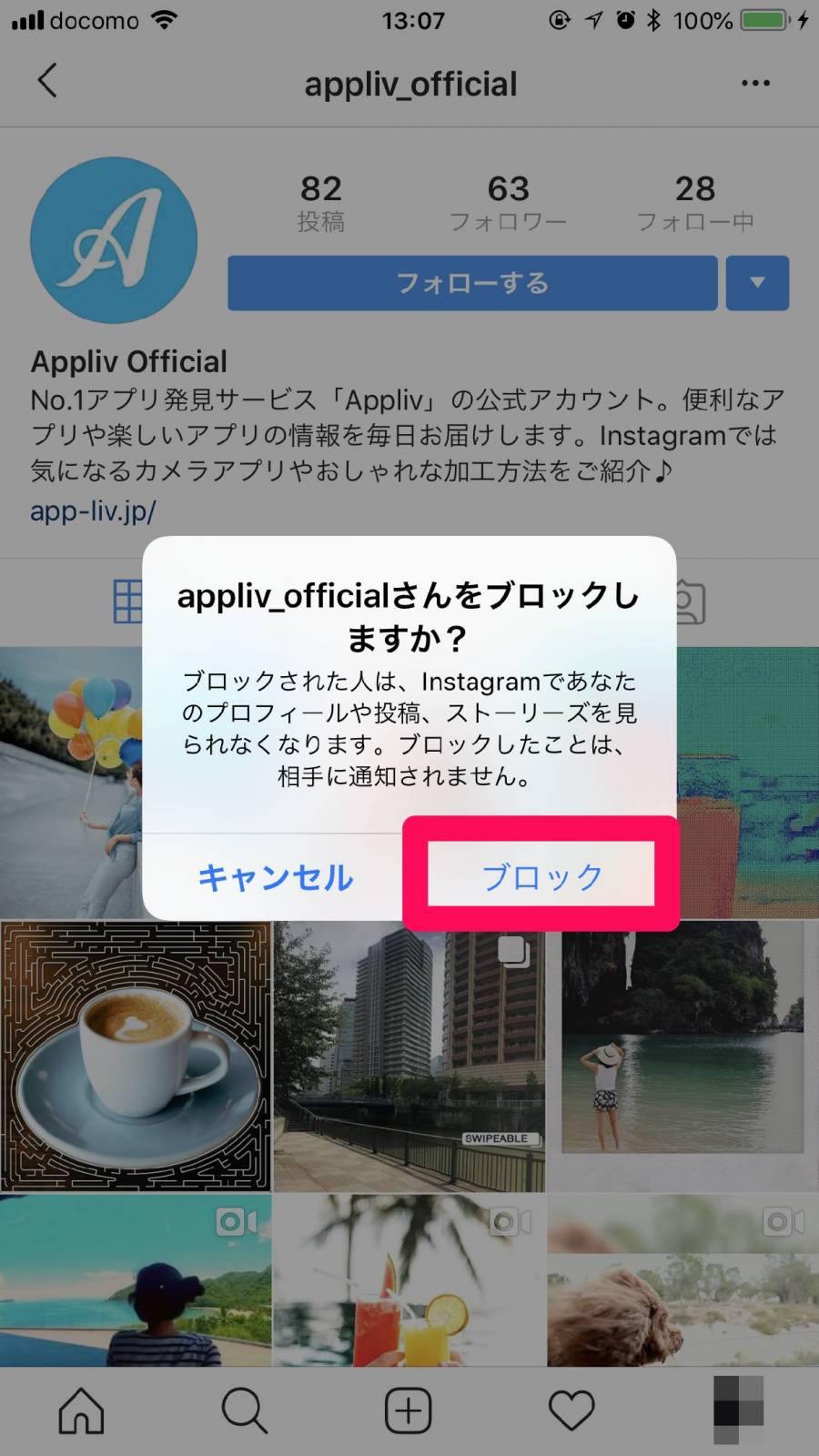Image resolution: width=819 pixels, height=1456 pixels.
Task: Open the woman on beach post
Action: (682, 1057)
